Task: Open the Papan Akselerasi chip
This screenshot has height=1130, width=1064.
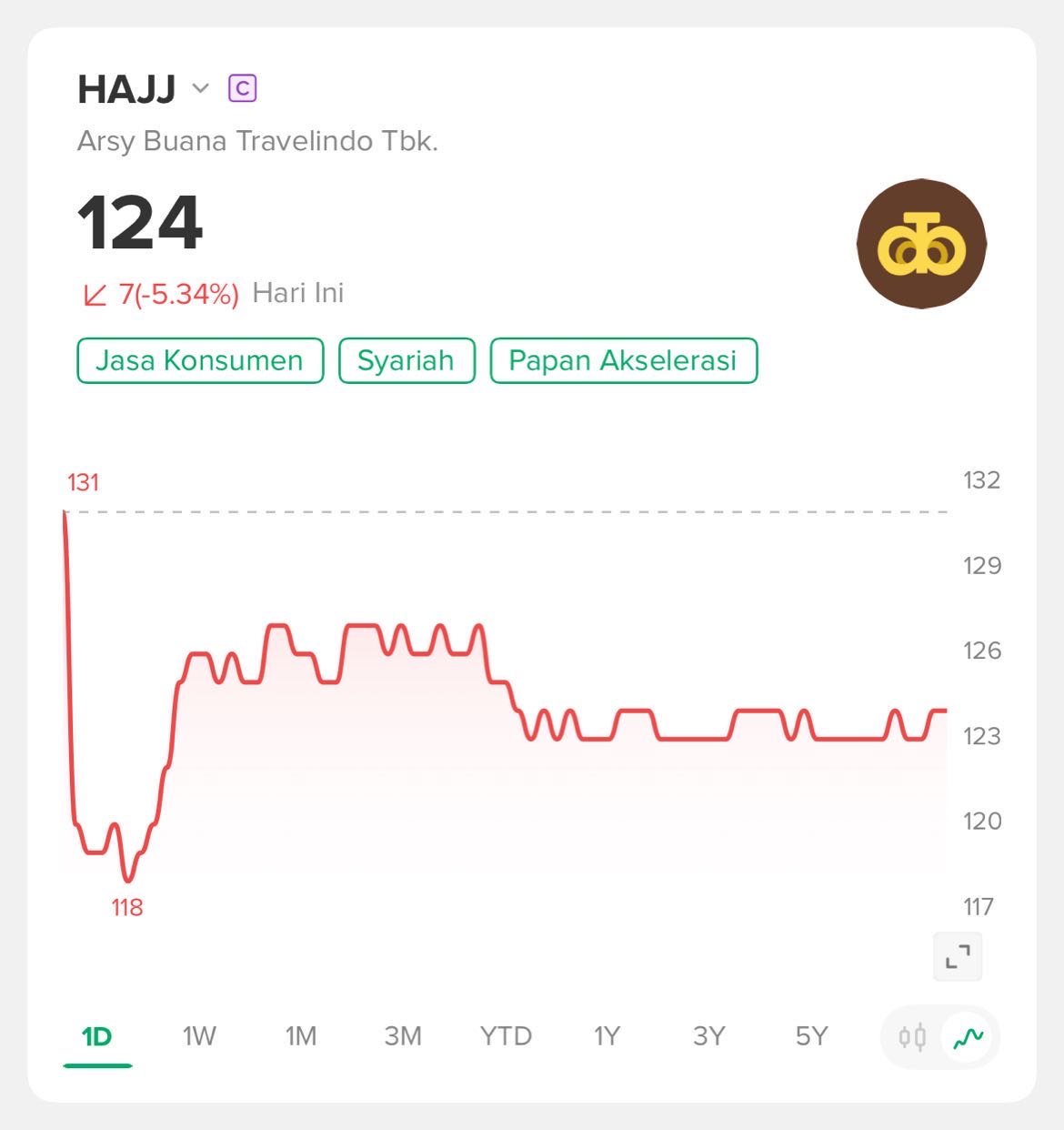Action: [623, 361]
